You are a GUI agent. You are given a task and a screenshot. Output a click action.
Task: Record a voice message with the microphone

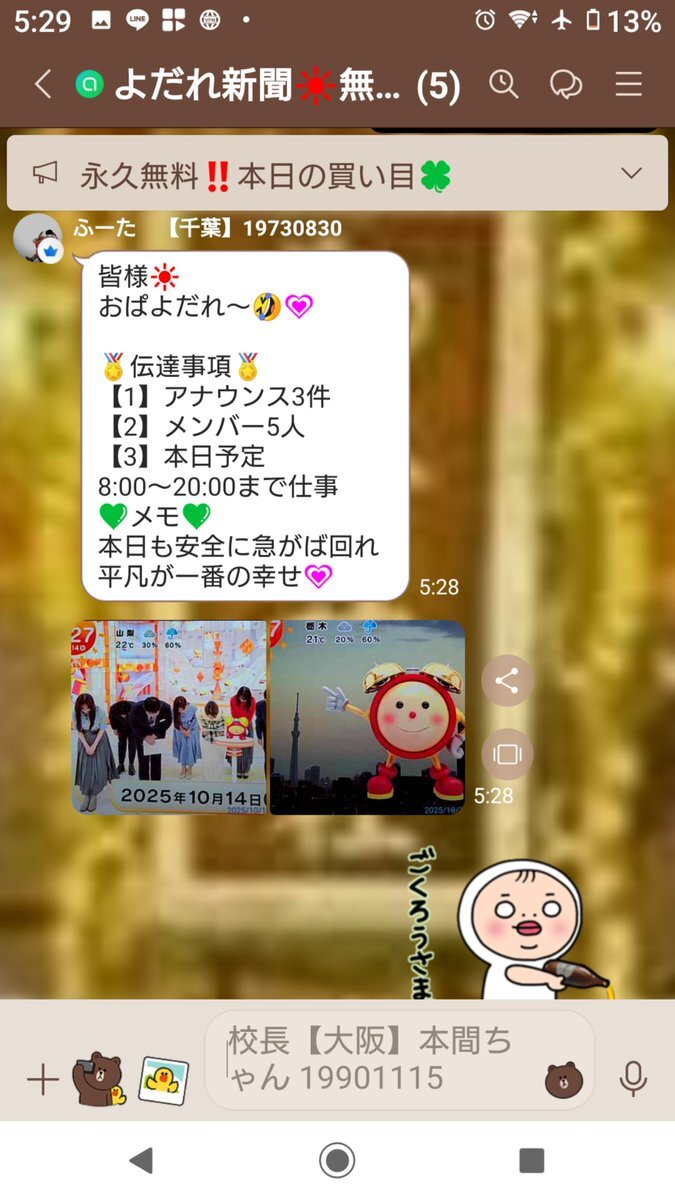(x=632, y=1079)
